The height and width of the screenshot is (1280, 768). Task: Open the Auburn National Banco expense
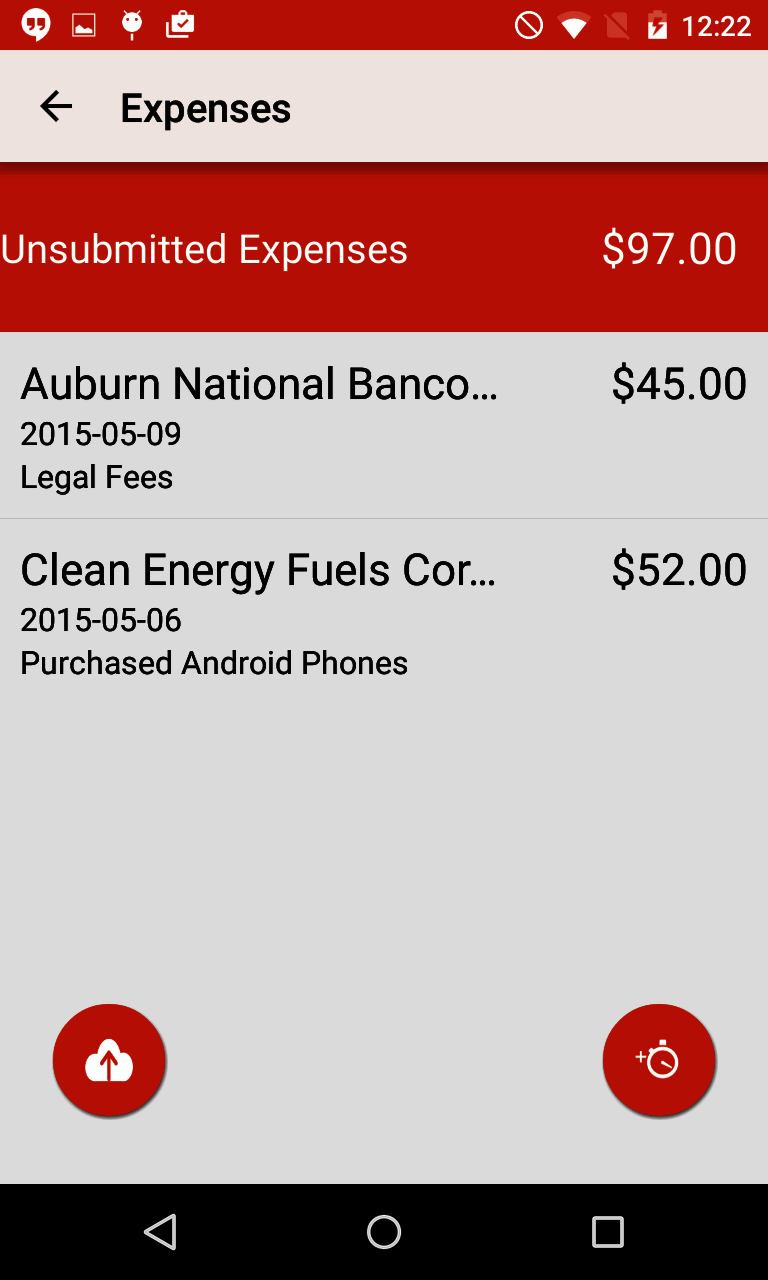click(x=384, y=425)
